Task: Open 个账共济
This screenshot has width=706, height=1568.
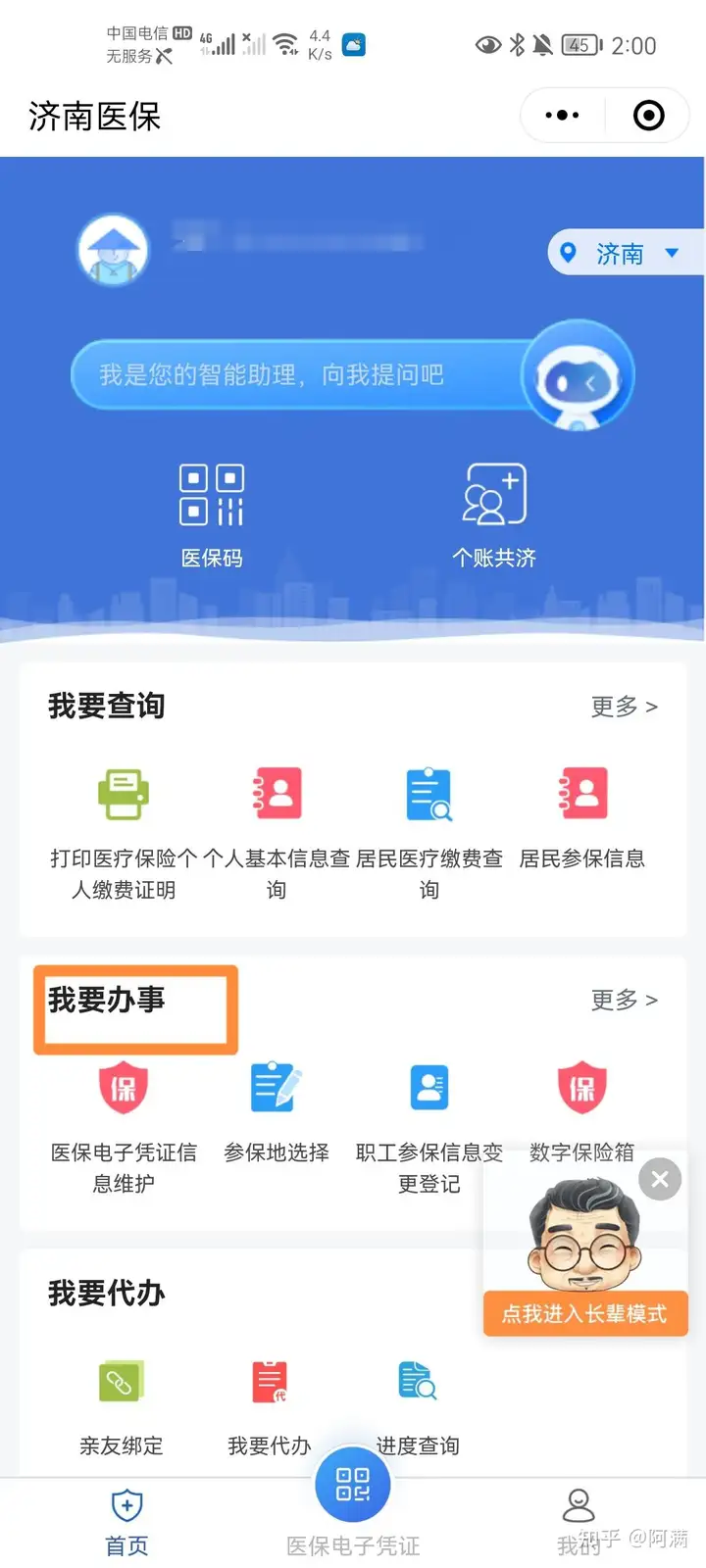Action: (x=494, y=516)
